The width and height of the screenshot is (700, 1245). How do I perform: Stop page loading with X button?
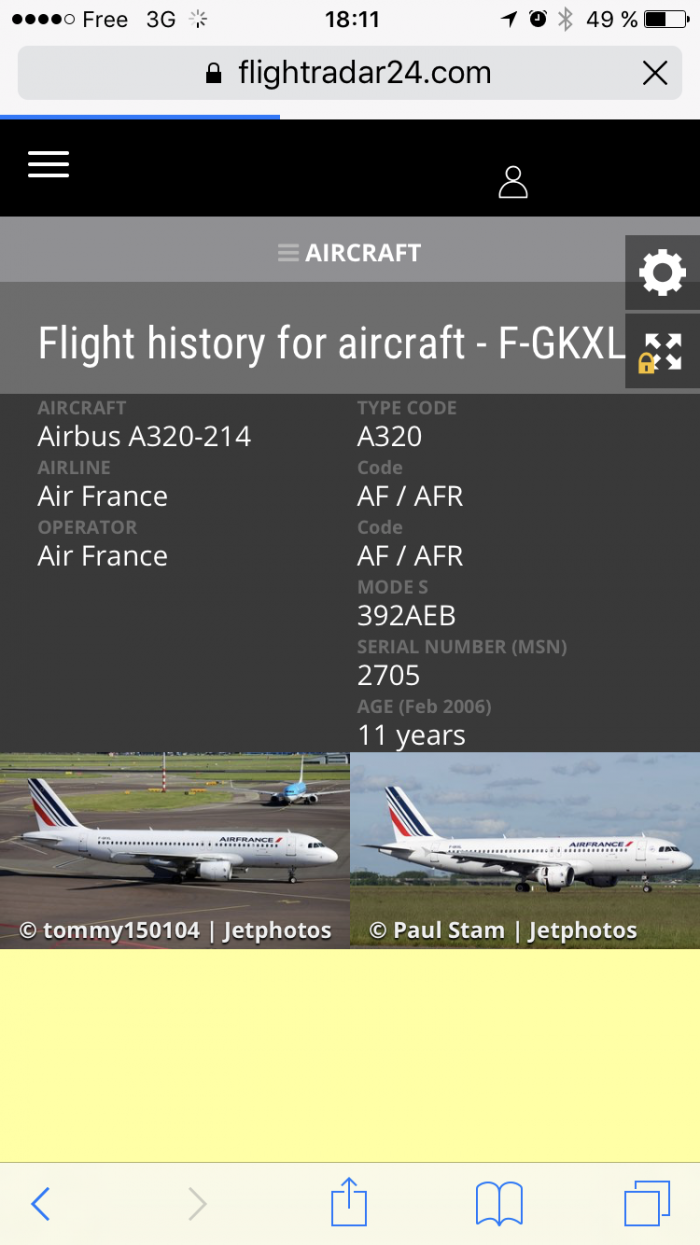tap(655, 73)
